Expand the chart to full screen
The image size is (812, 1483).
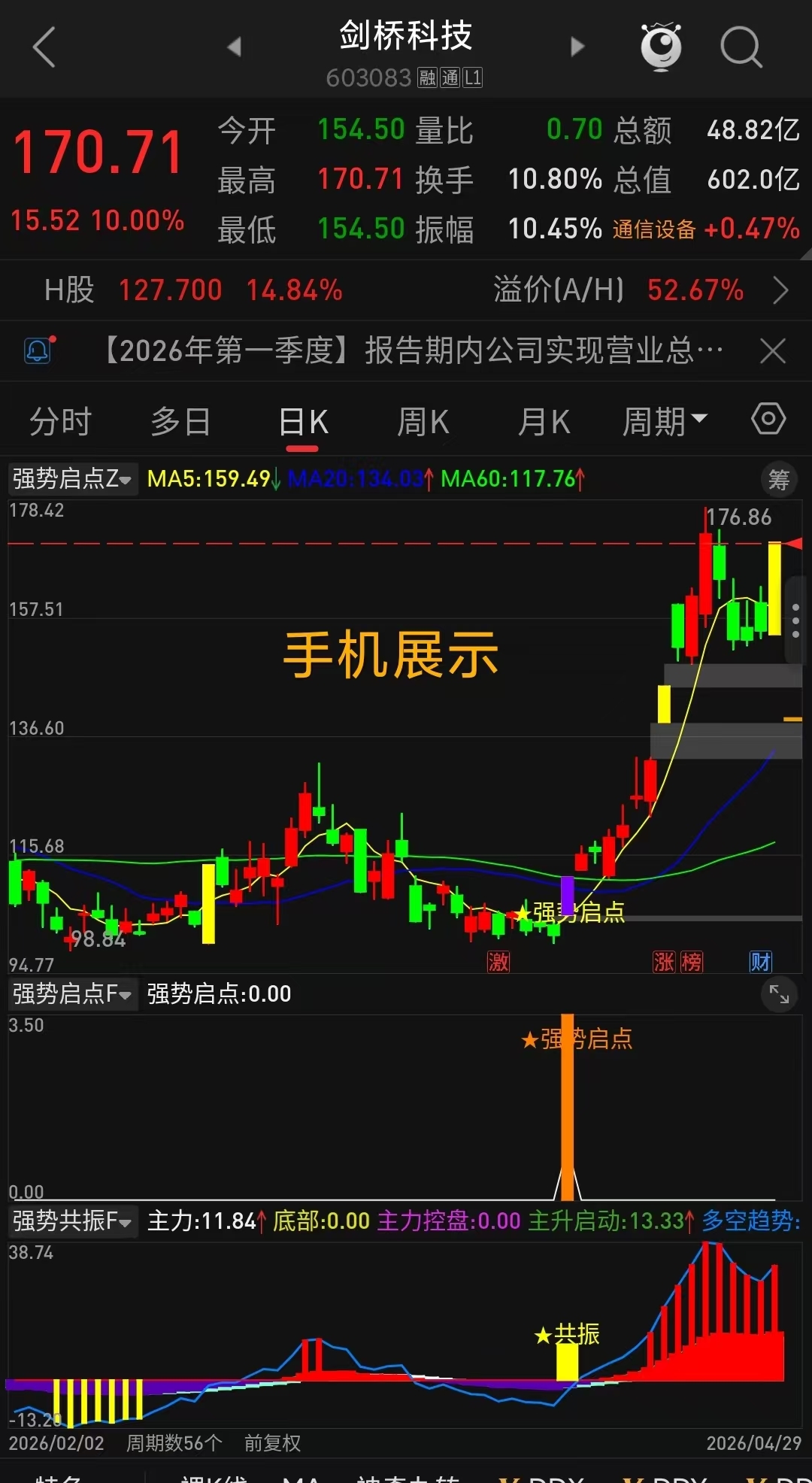coord(779,995)
